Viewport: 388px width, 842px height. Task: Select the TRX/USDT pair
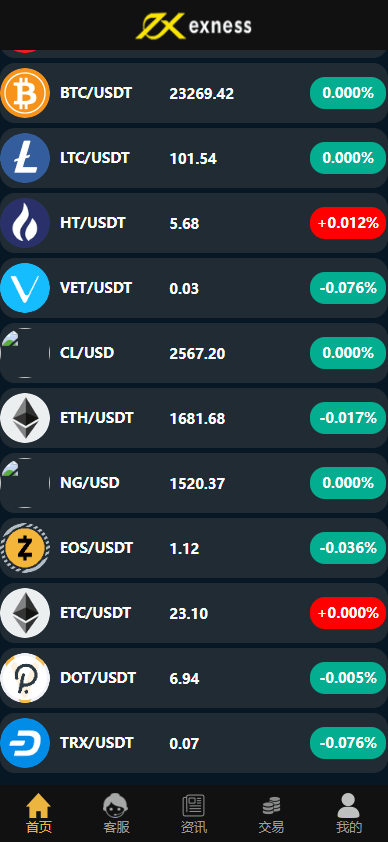coord(194,743)
